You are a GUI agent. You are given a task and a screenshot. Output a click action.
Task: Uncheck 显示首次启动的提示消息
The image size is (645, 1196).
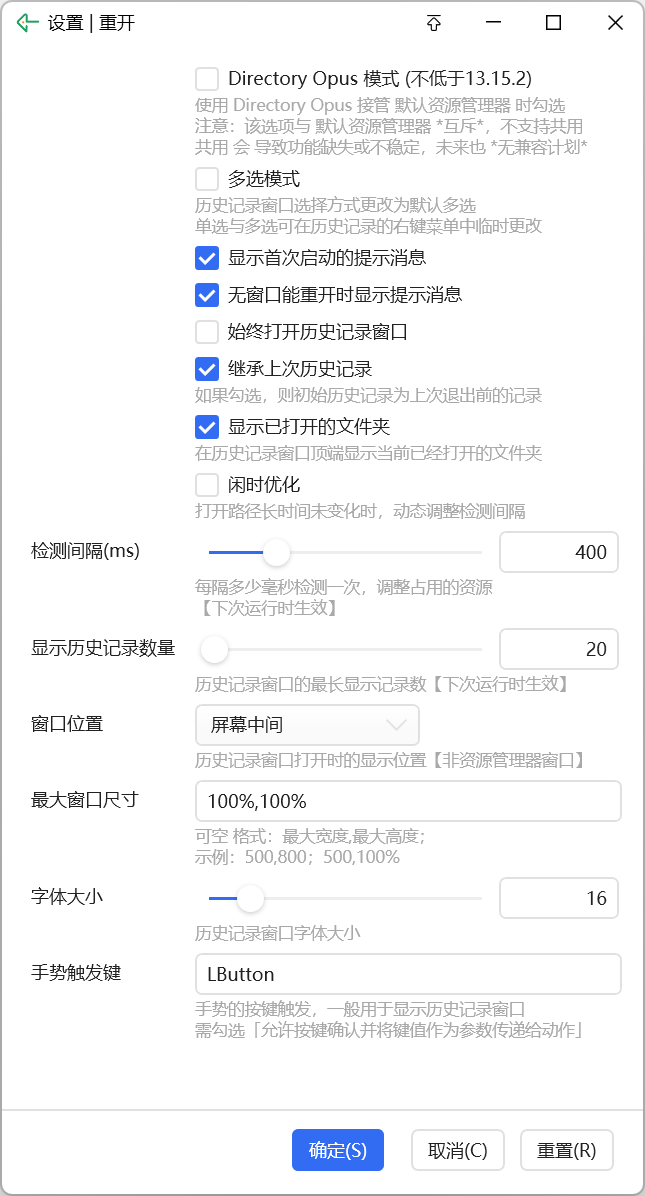207,258
